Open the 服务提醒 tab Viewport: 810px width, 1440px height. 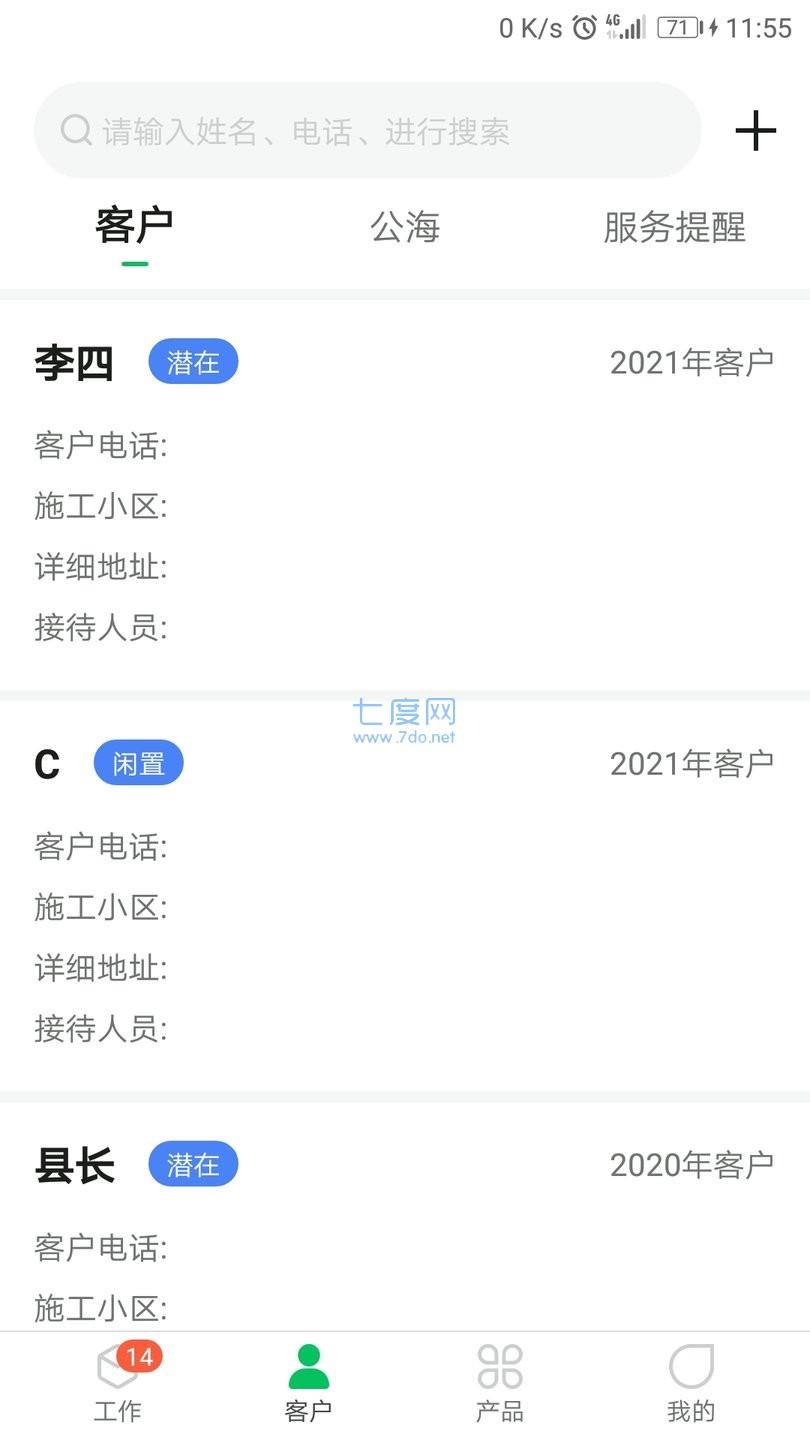[x=674, y=228]
